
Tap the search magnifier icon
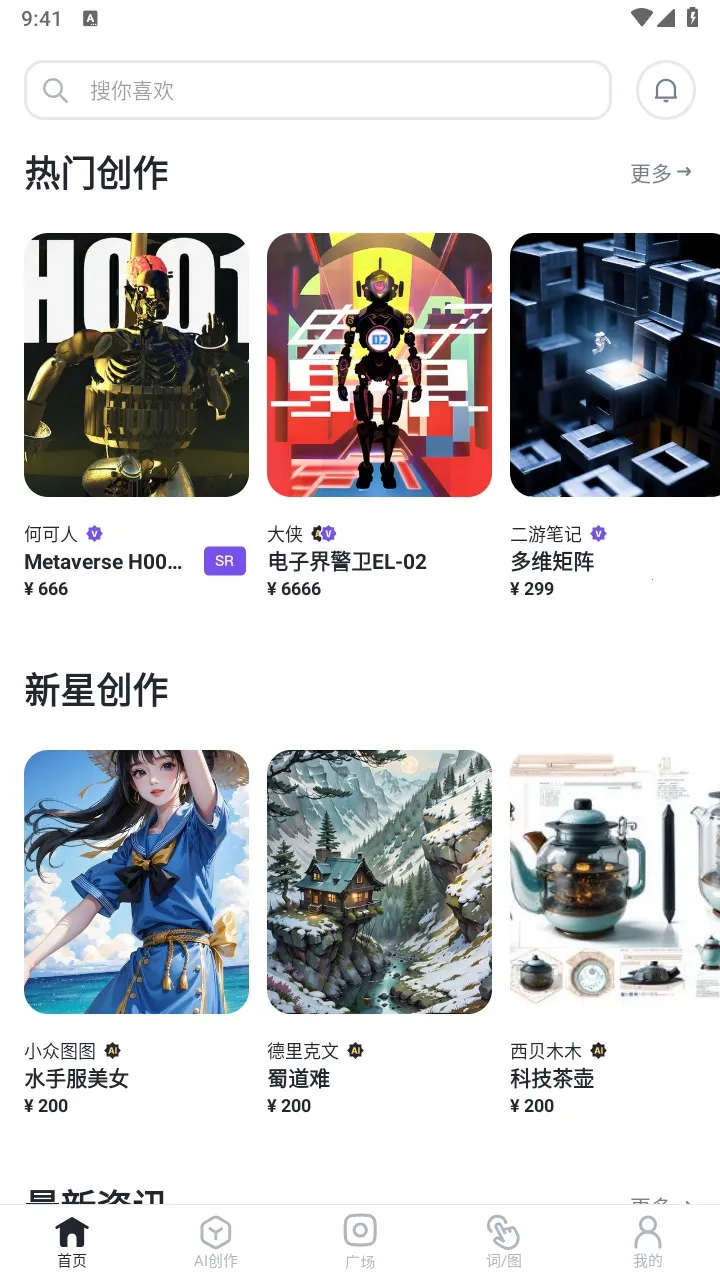(55, 90)
